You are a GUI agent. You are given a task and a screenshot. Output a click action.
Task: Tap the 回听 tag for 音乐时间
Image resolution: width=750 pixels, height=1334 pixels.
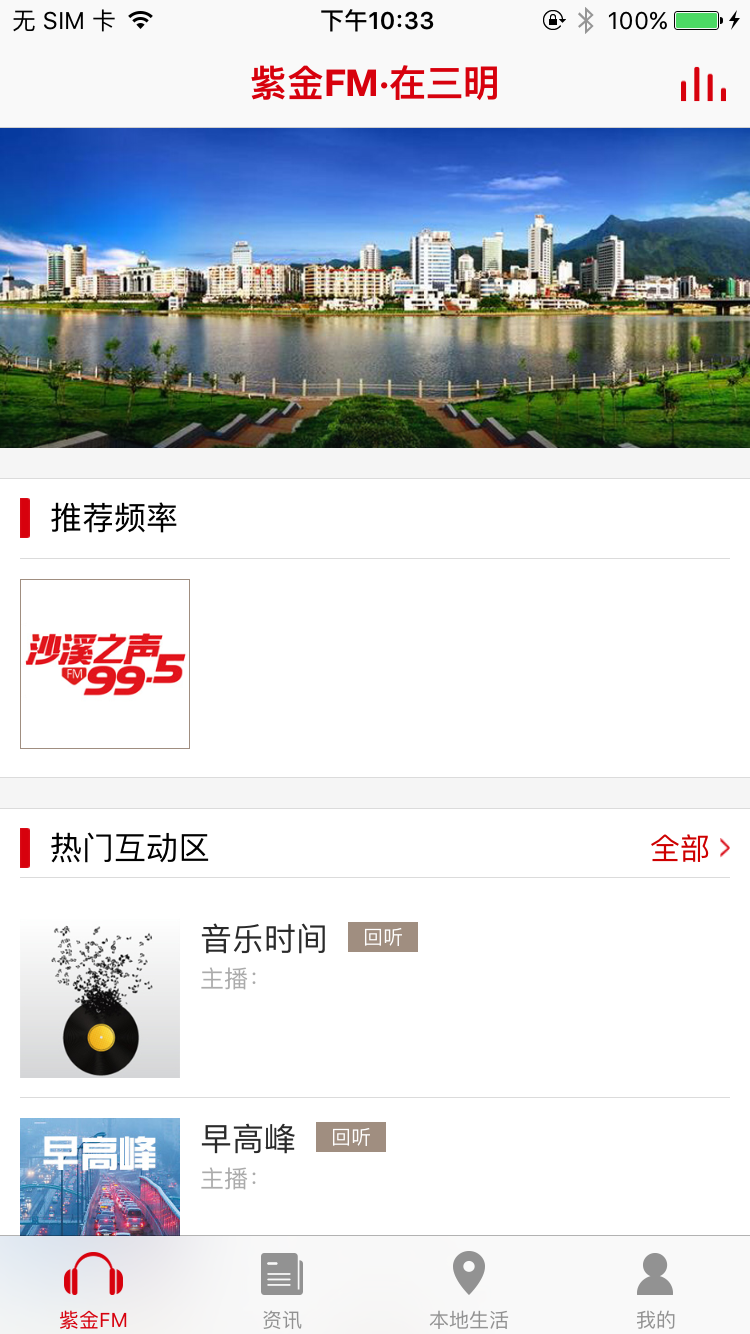(383, 937)
